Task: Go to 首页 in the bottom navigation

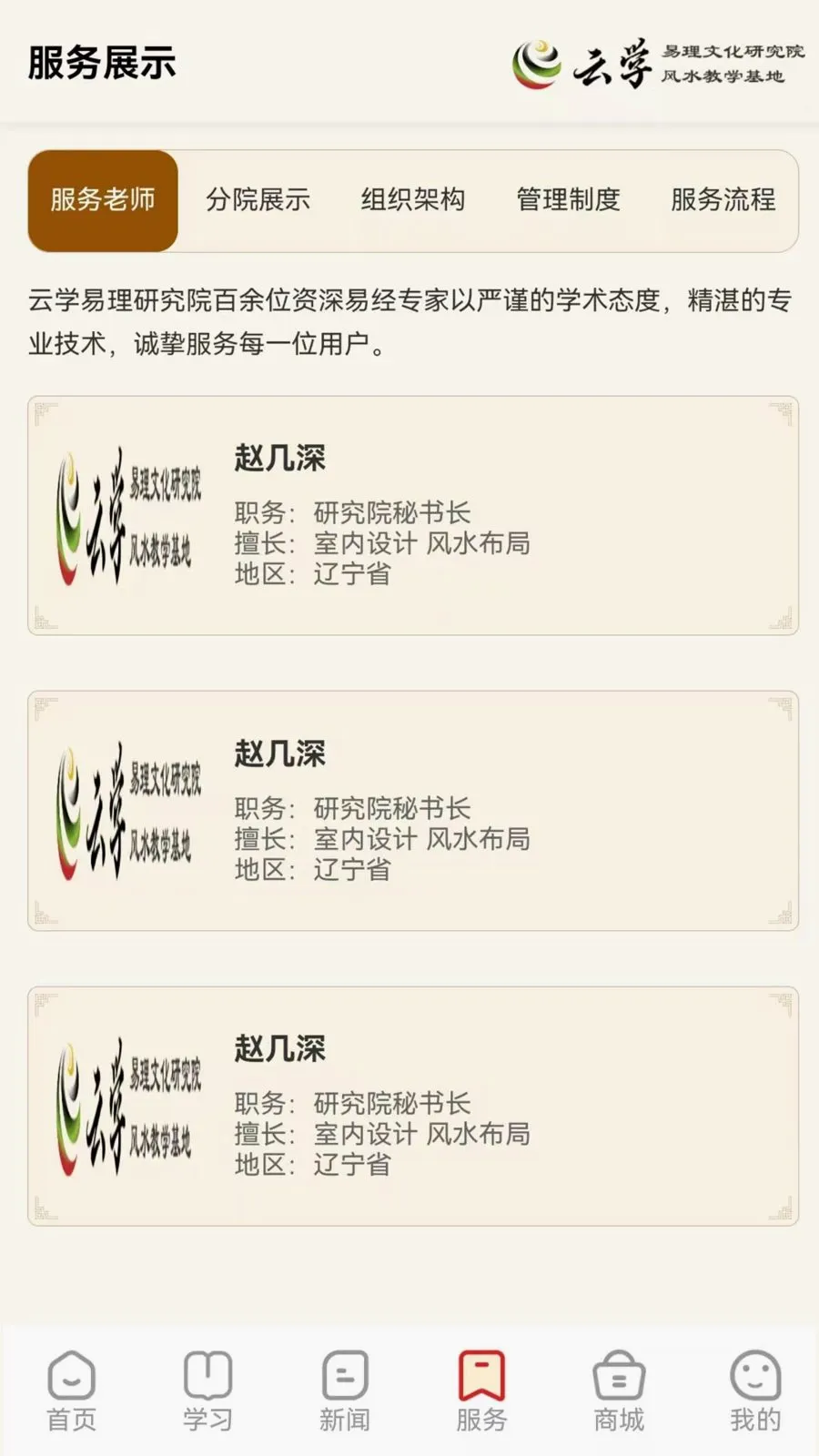Action: click(71, 1391)
